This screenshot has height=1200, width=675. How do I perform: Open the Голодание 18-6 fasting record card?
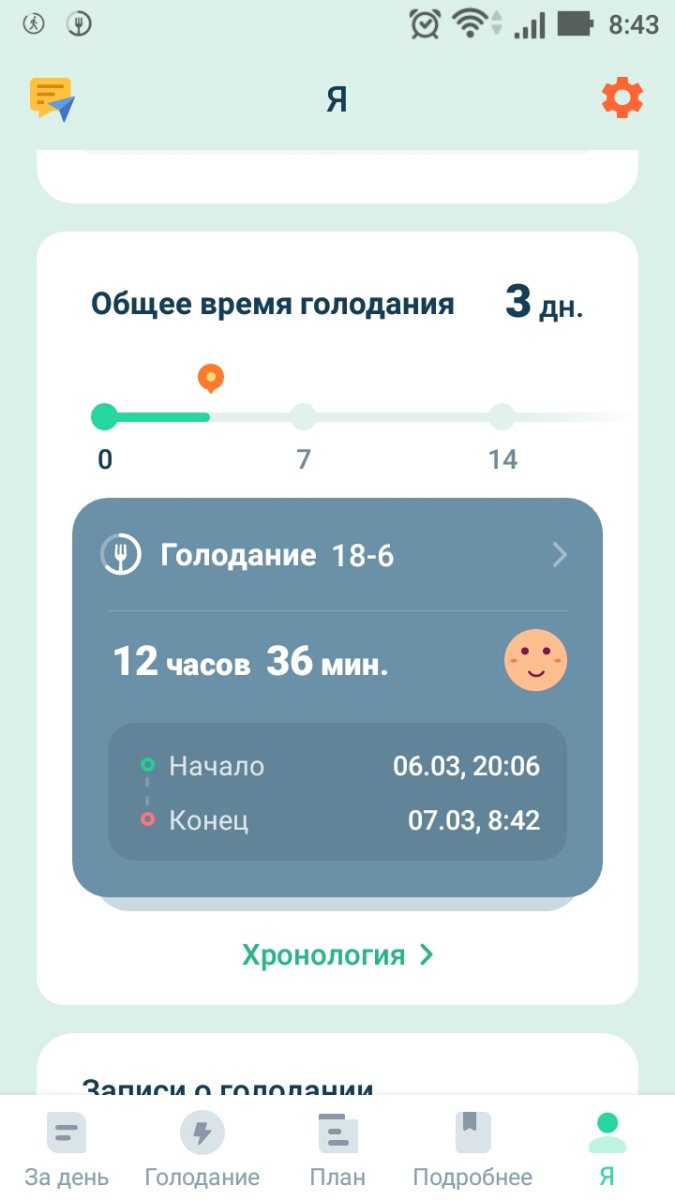[337, 556]
